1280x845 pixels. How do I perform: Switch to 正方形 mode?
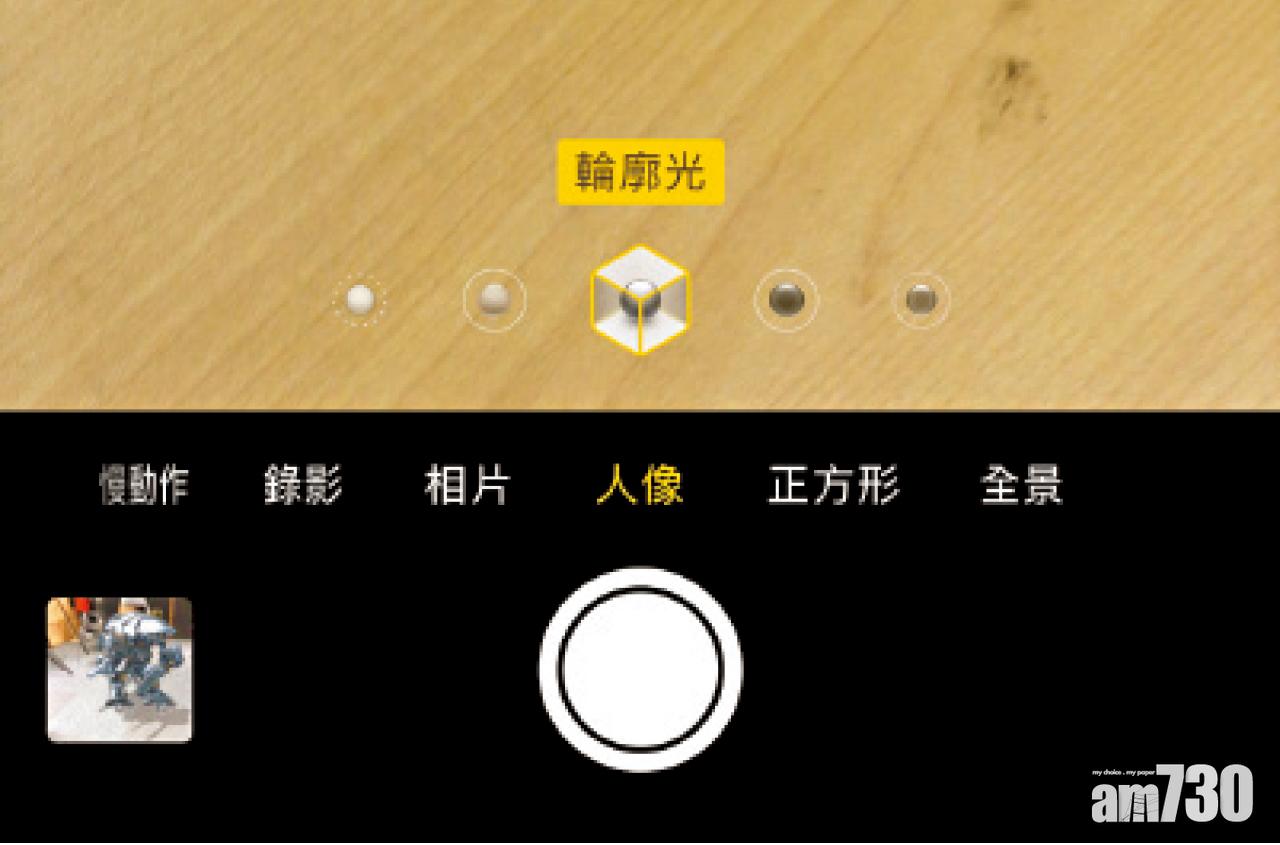833,486
